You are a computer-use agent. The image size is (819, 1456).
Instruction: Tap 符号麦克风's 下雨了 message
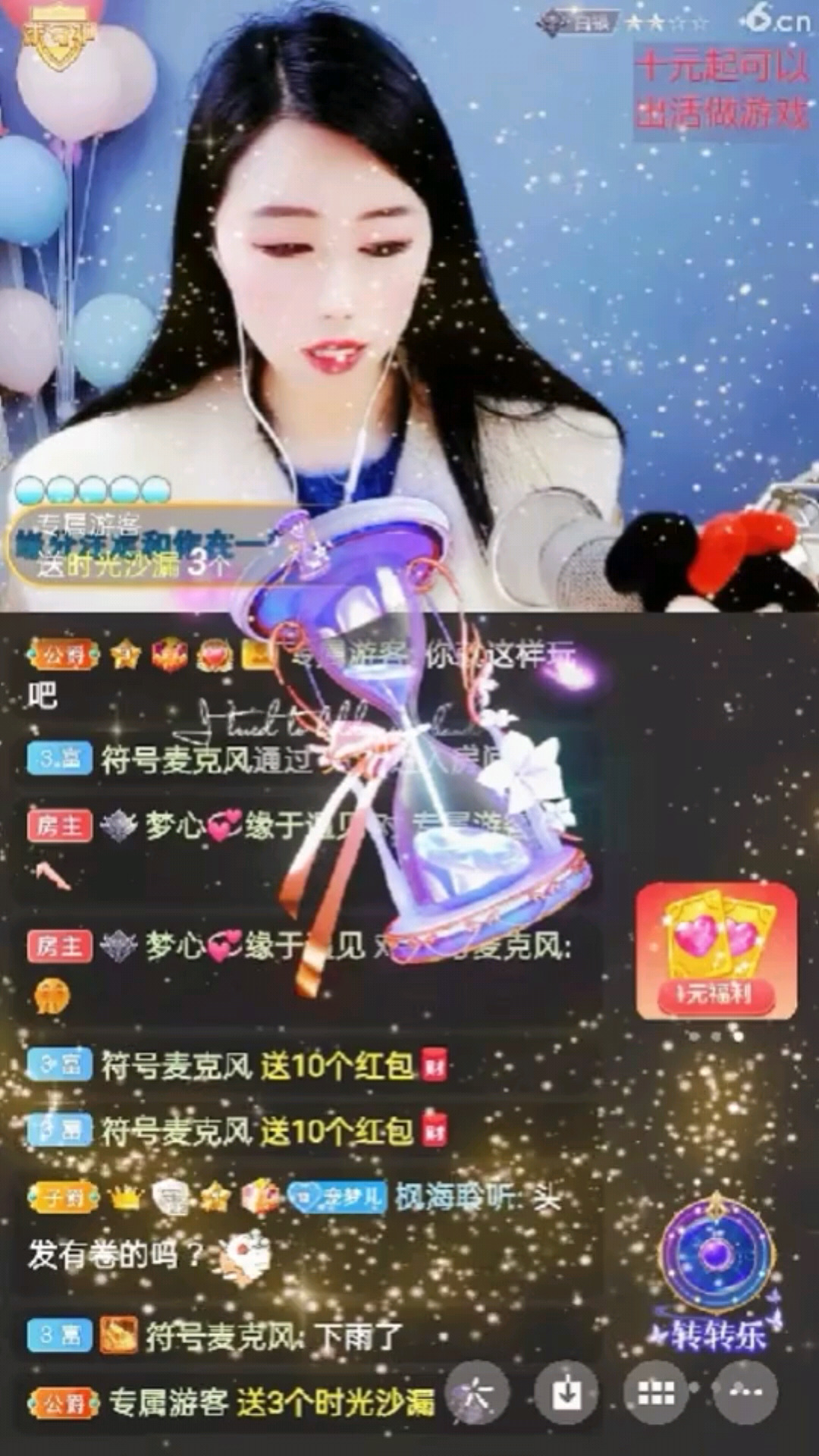[x=273, y=1335]
